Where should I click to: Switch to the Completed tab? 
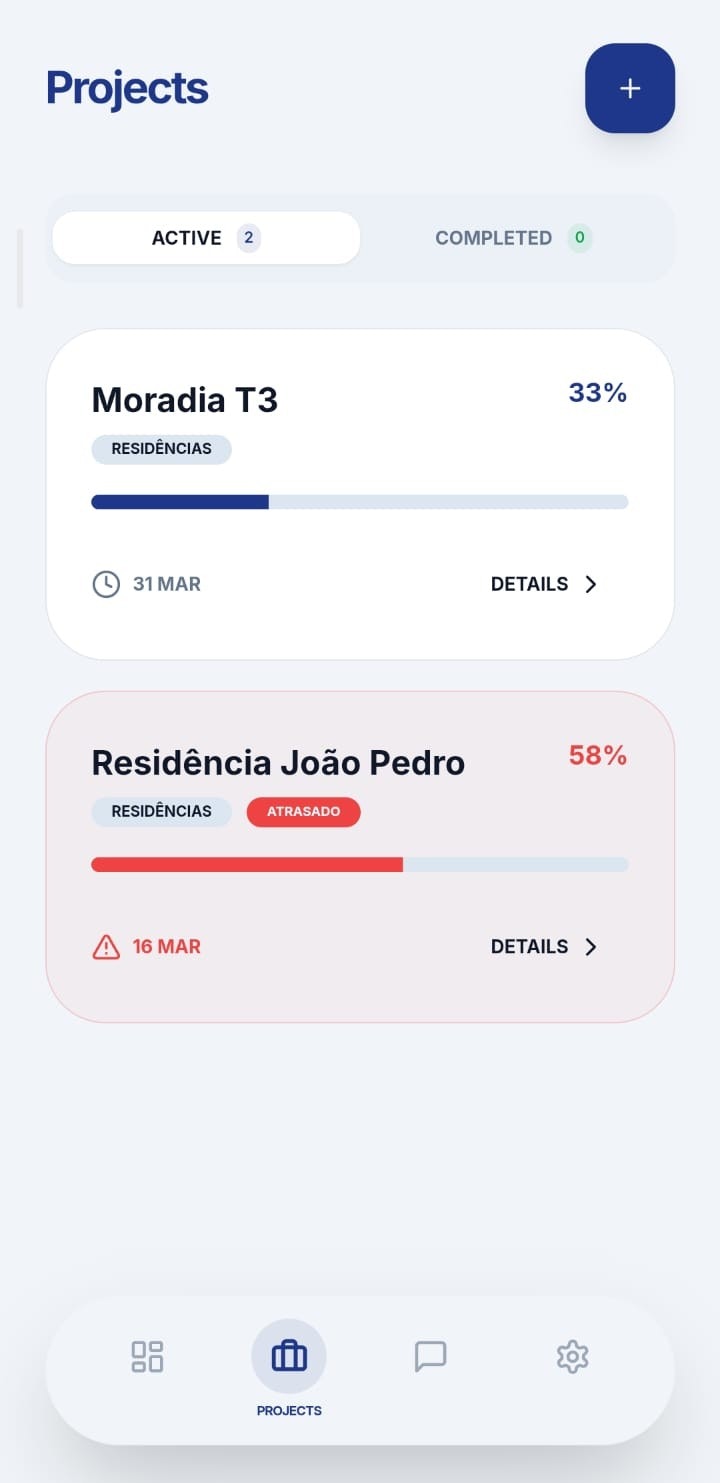(x=513, y=238)
